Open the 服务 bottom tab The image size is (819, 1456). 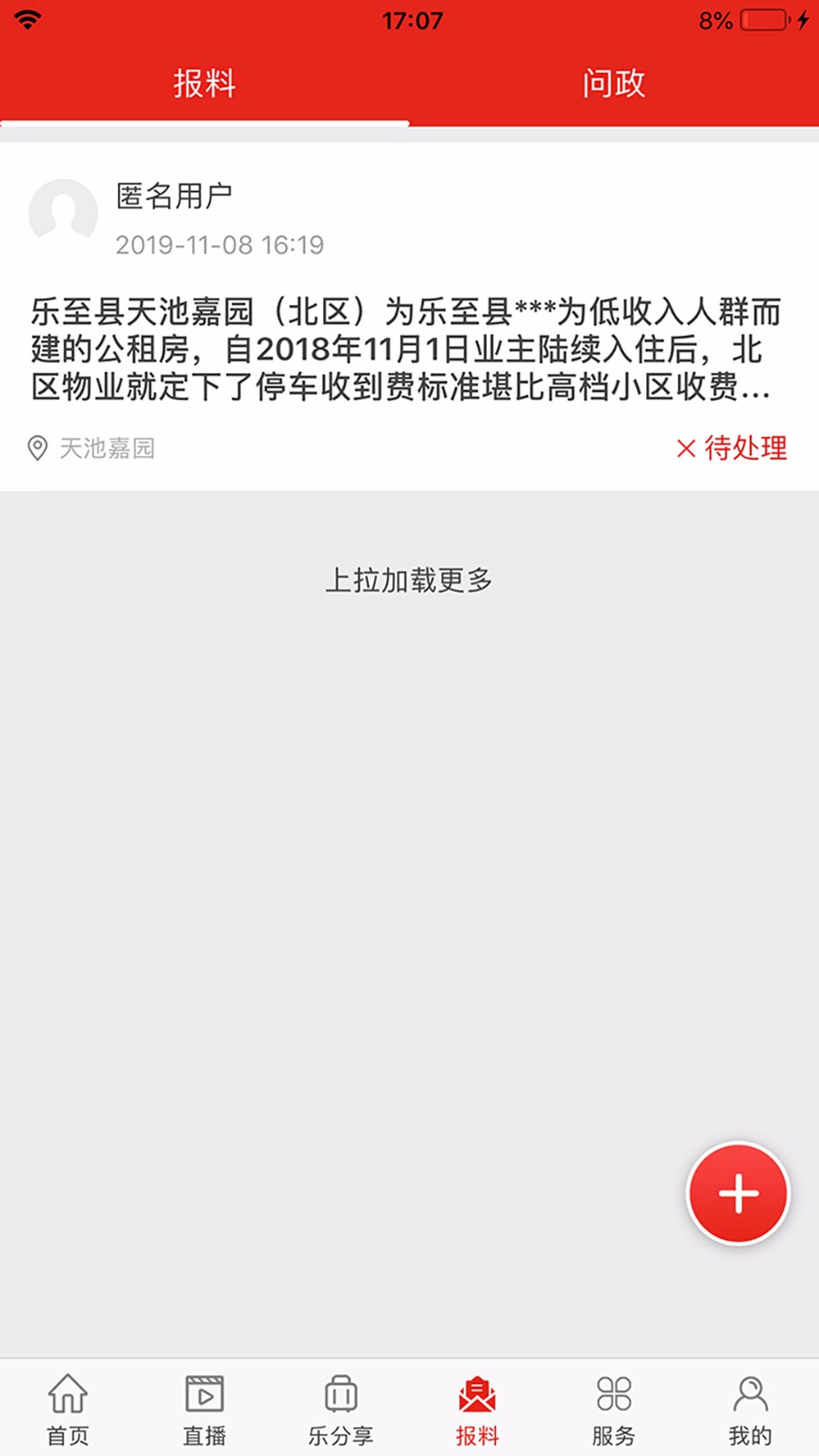click(x=614, y=1410)
